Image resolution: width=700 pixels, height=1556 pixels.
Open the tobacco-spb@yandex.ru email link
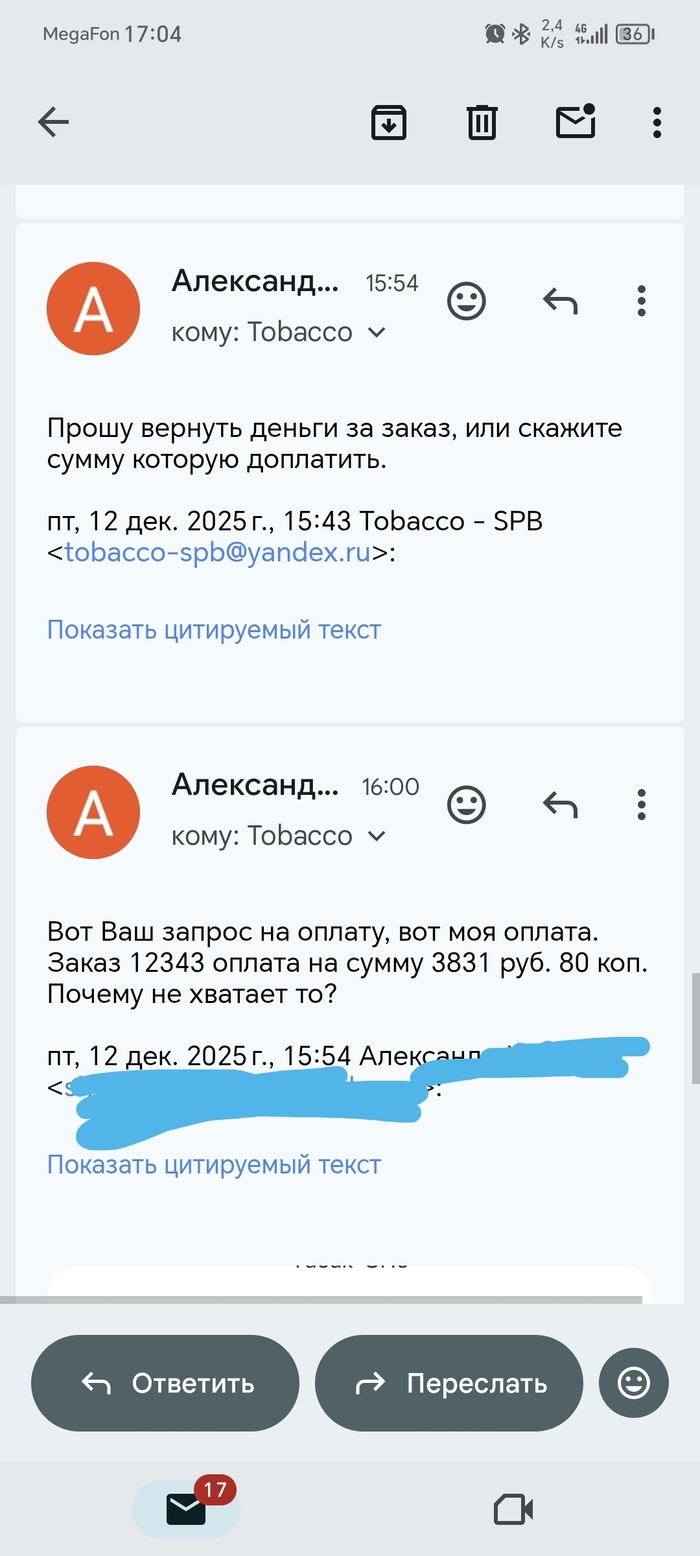coord(217,552)
